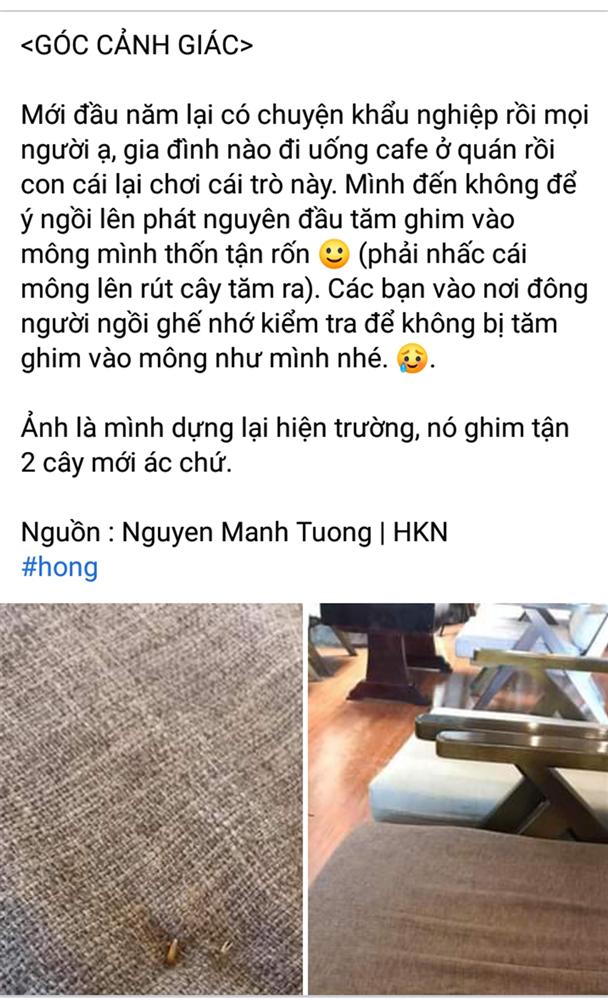
Task: Open the #hong hashtag link
Action: [x=59, y=568]
